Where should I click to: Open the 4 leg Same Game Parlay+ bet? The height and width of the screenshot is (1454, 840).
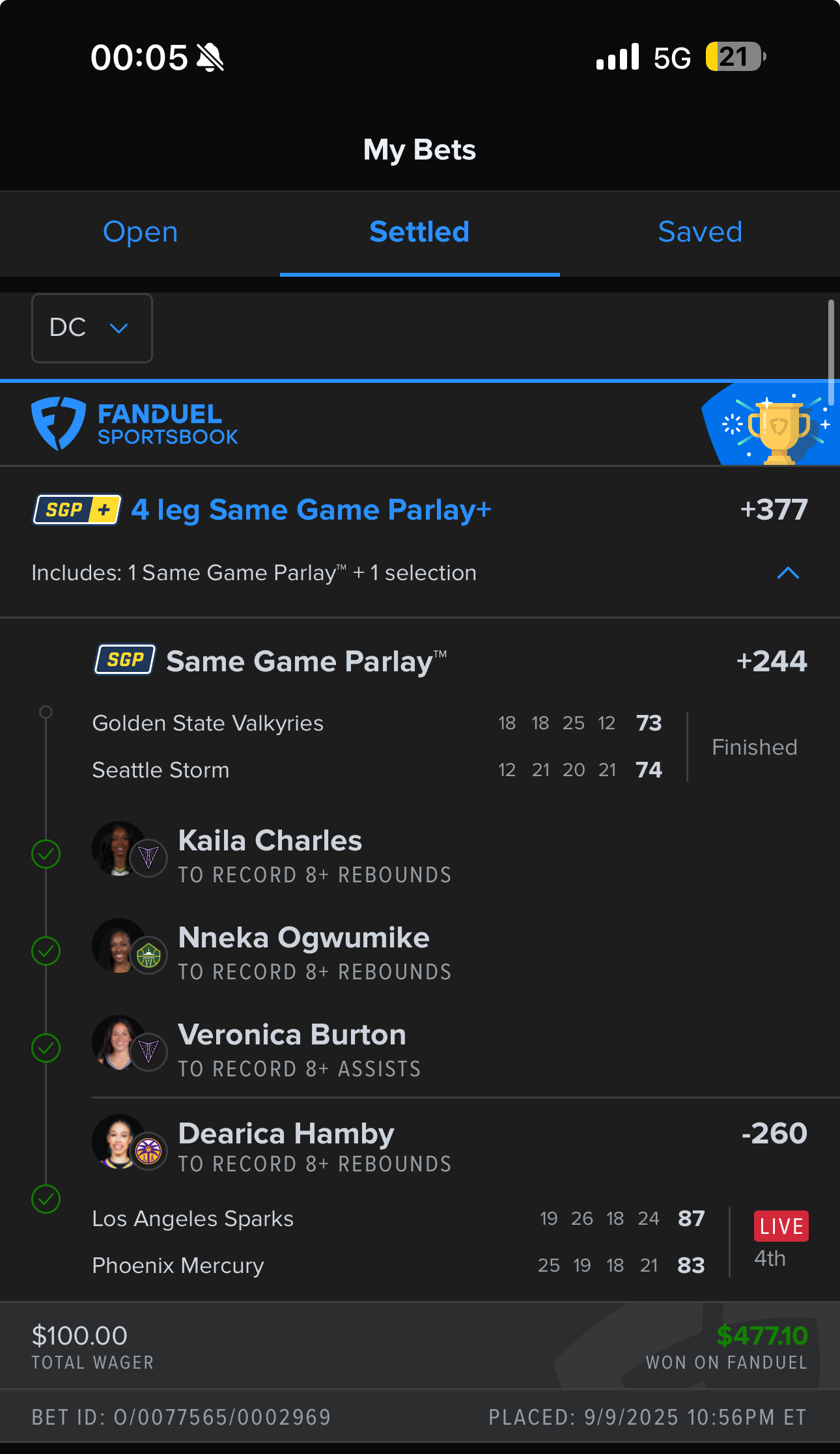pos(311,510)
